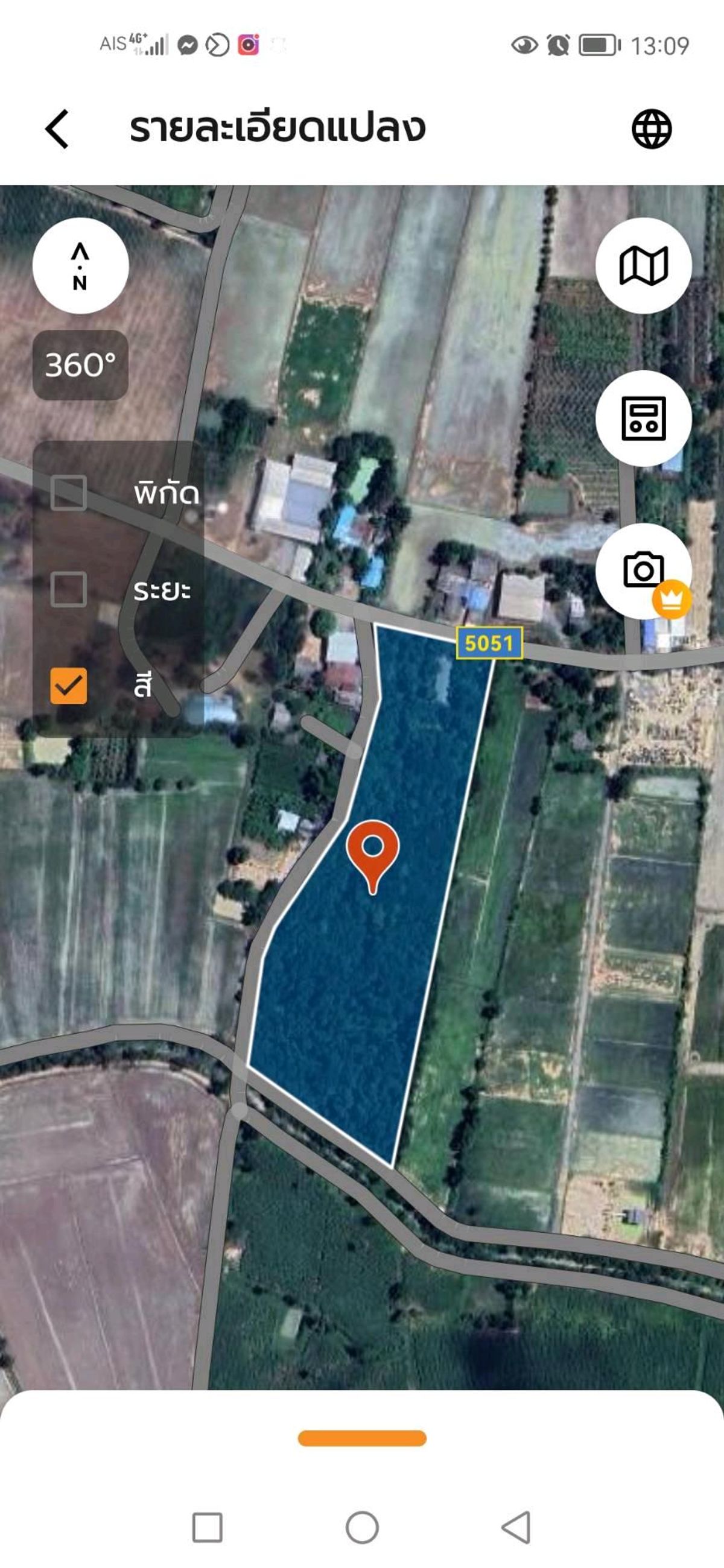Enable the ระยะ checkbox
The height and width of the screenshot is (1568, 724).
(x=68, y=589)
